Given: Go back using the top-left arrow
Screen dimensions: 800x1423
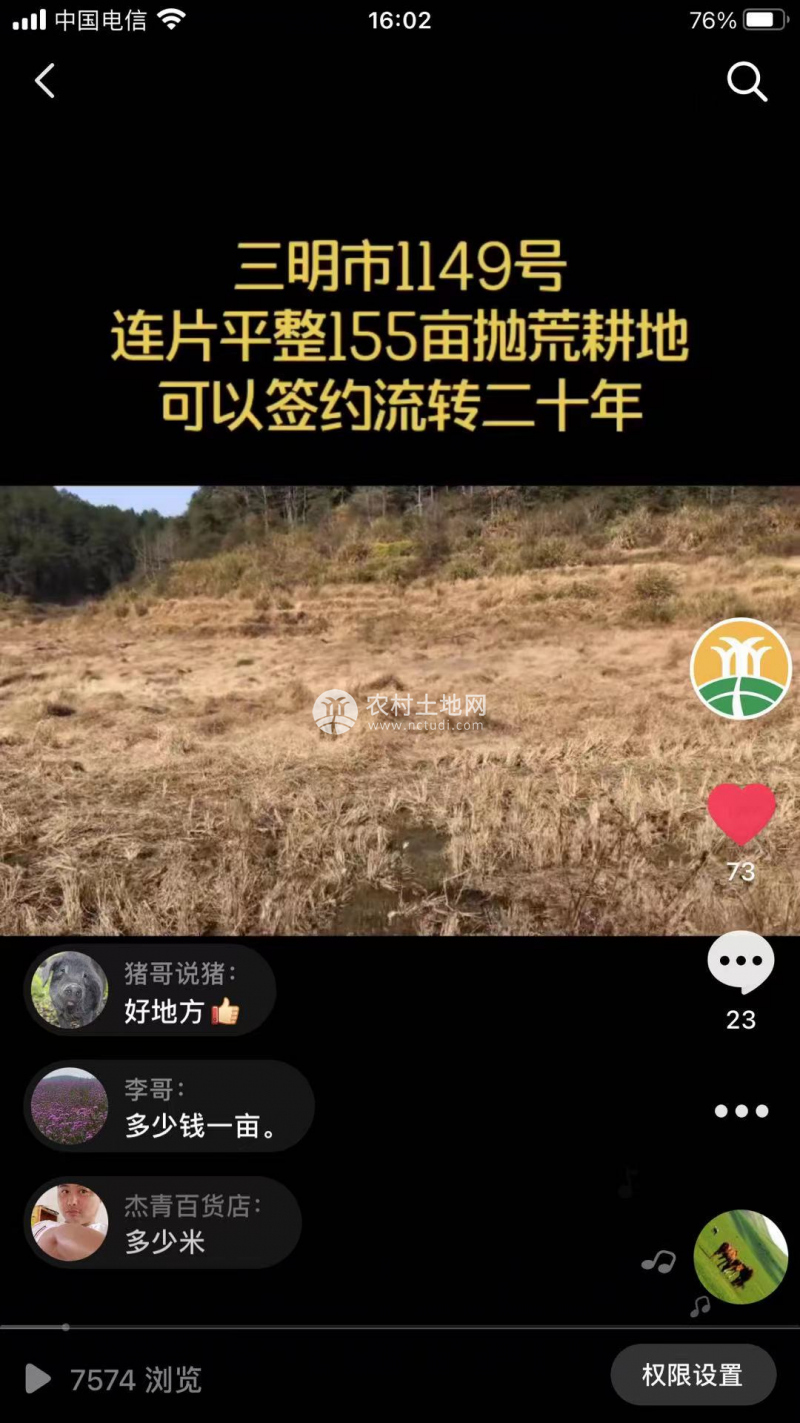Looking at the screenshot, I should pyautogui.click(x=45, y=81).
